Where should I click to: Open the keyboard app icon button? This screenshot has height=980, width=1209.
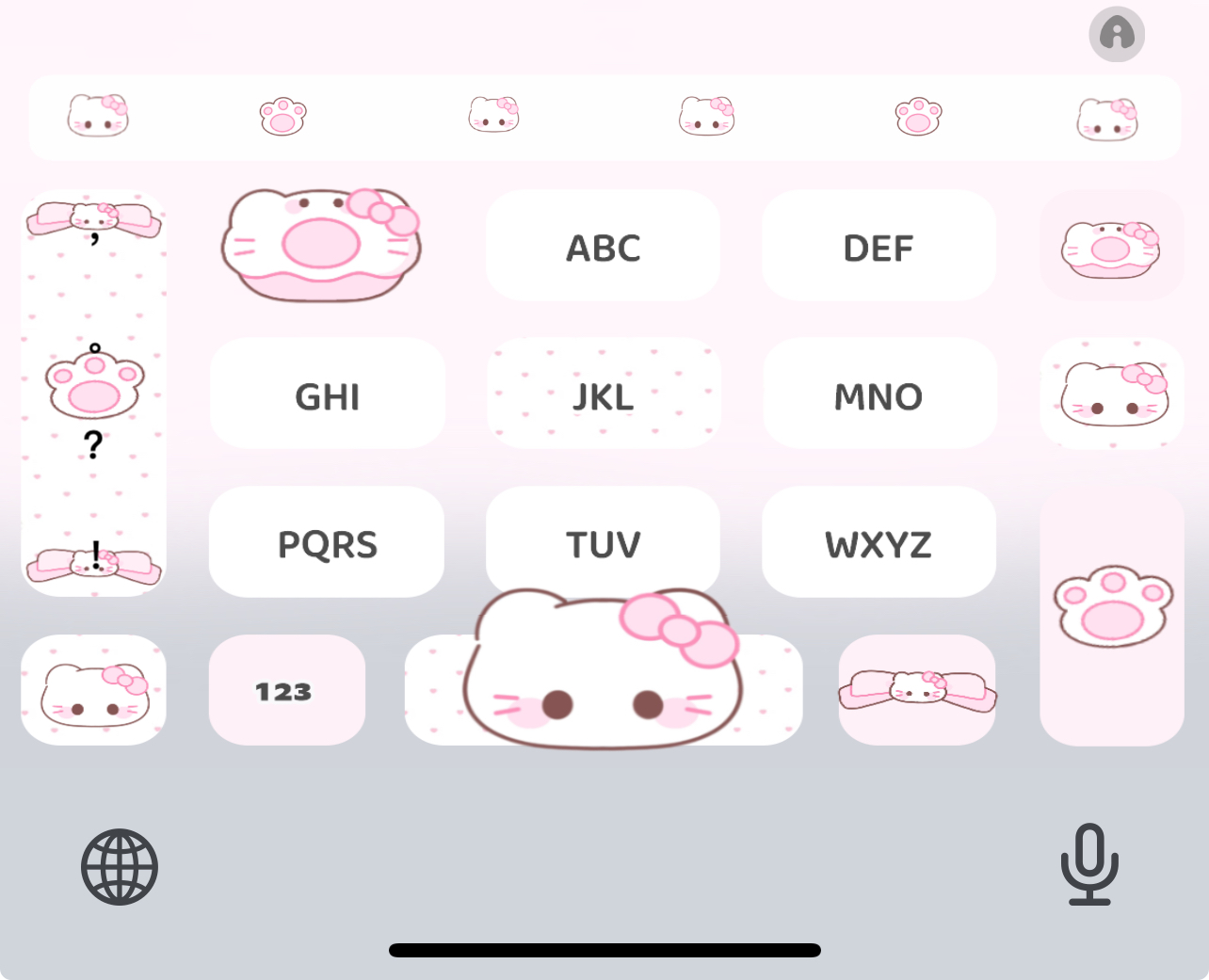1117,35
